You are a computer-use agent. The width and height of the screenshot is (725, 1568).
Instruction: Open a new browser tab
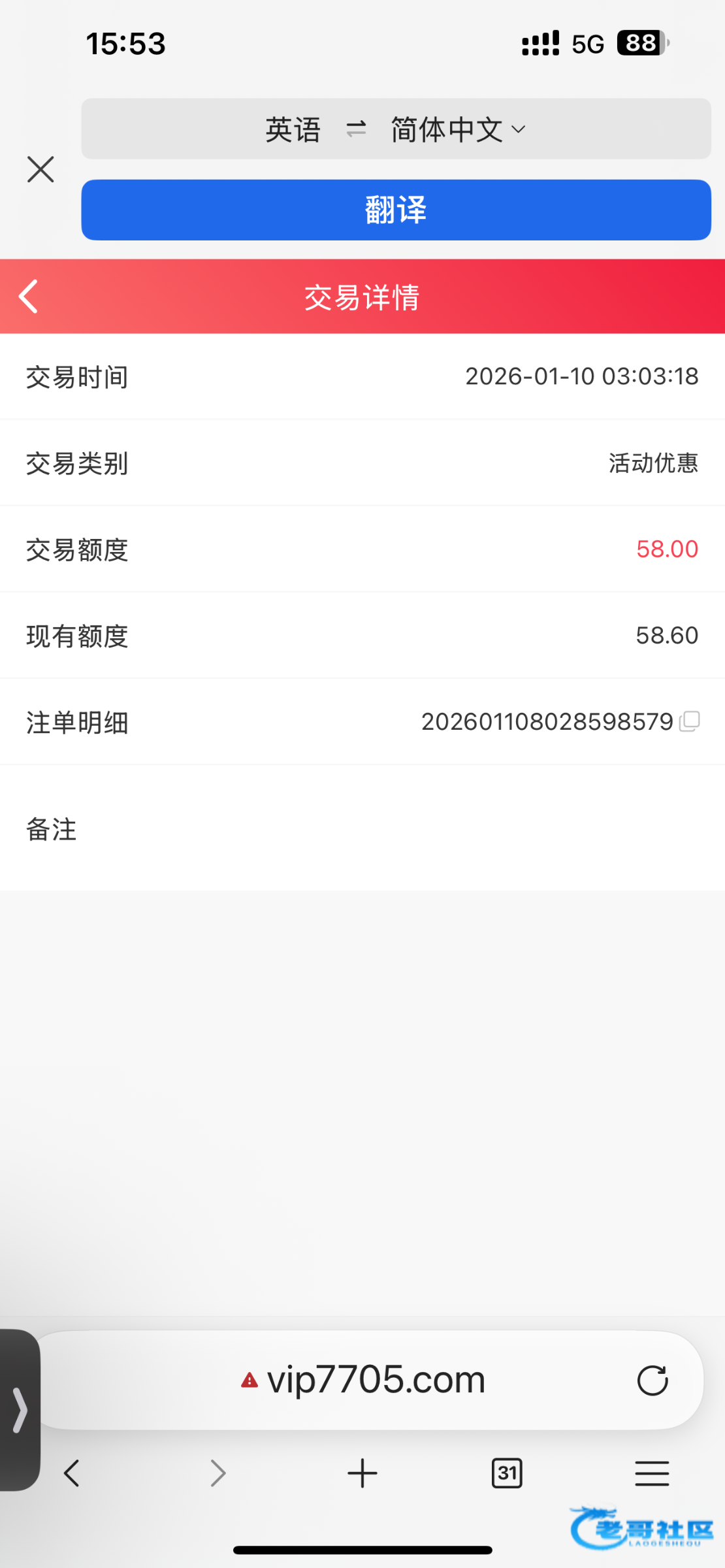point(362,1473)
